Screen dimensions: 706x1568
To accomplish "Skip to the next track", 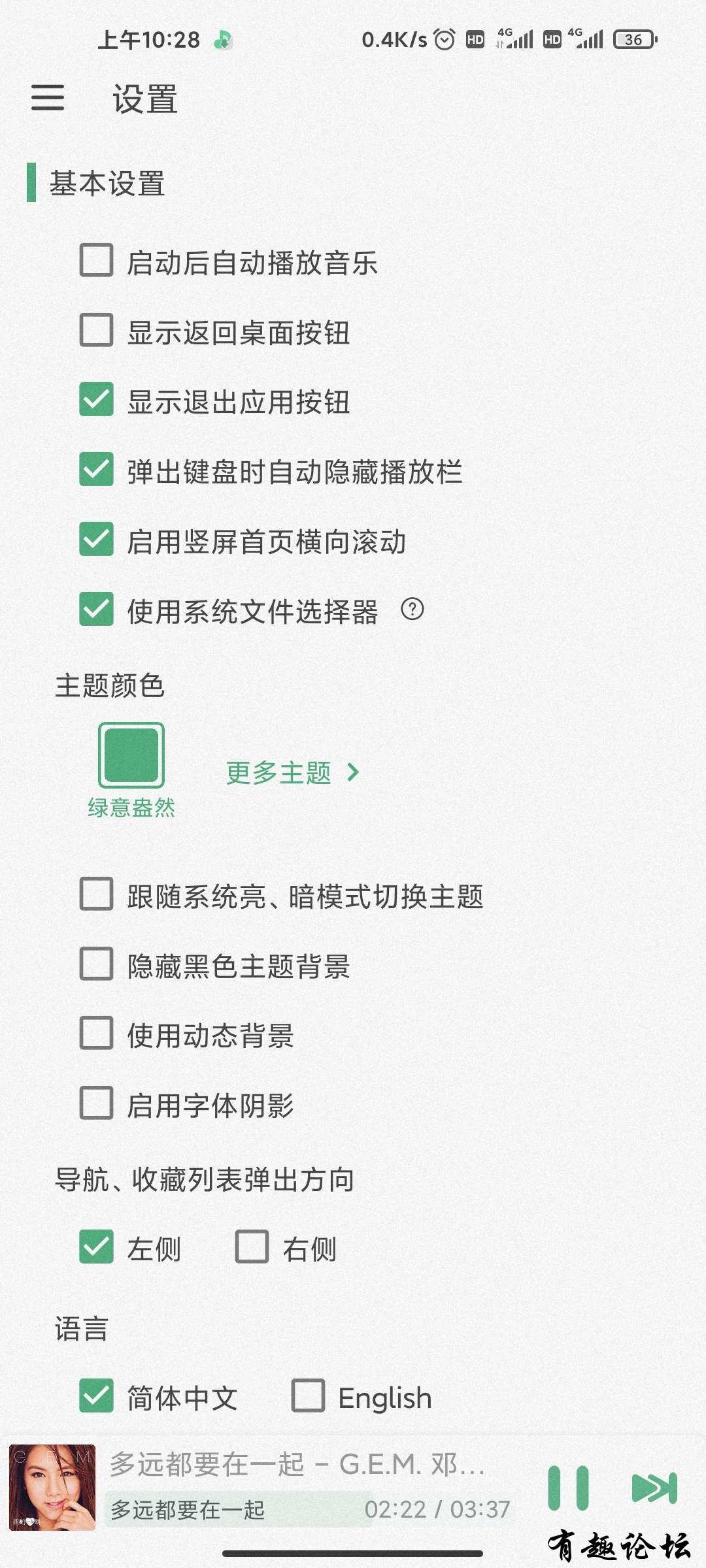I will [x=654, y=1489].
